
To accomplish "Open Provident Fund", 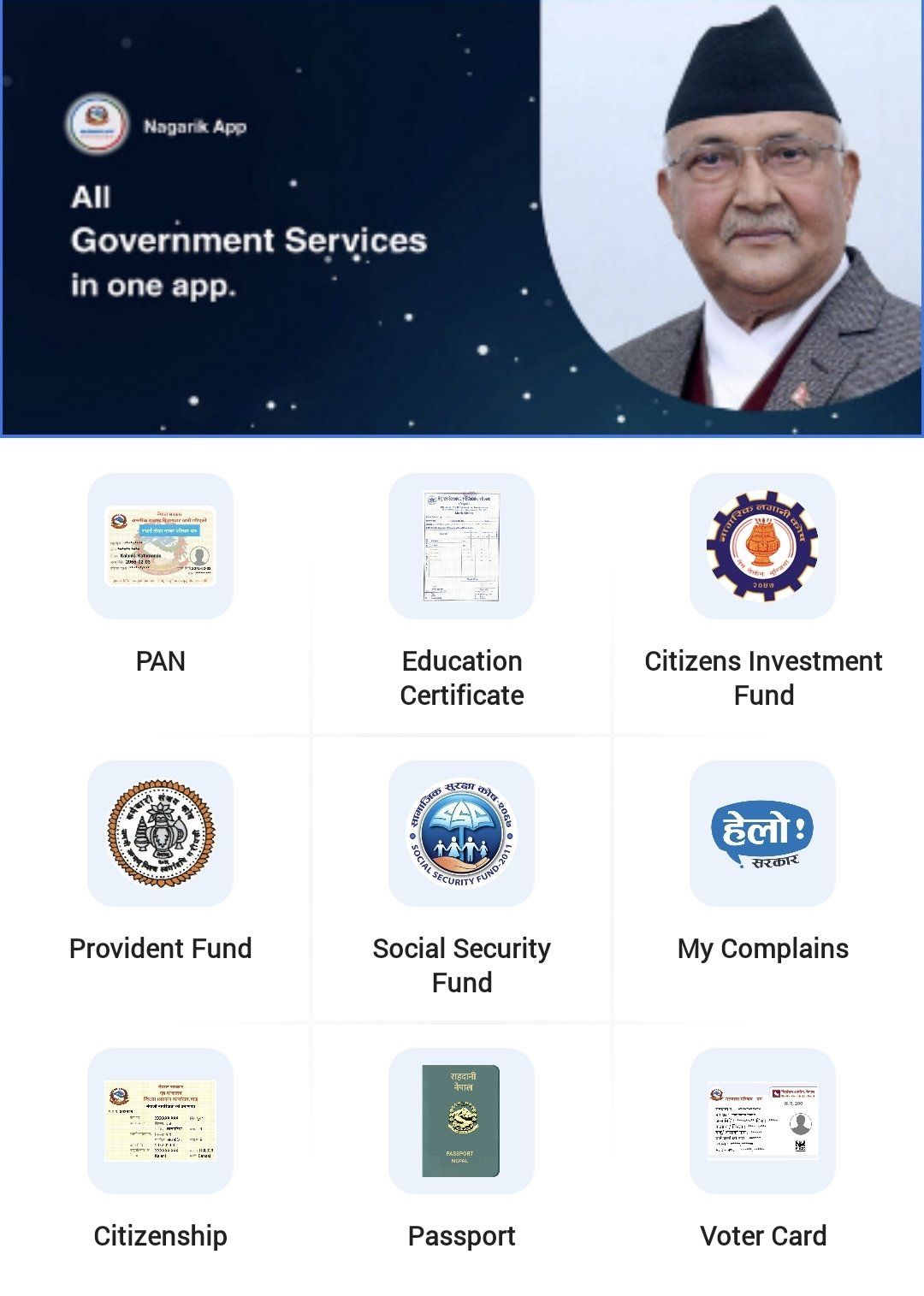I will click(x=160, y=834).
